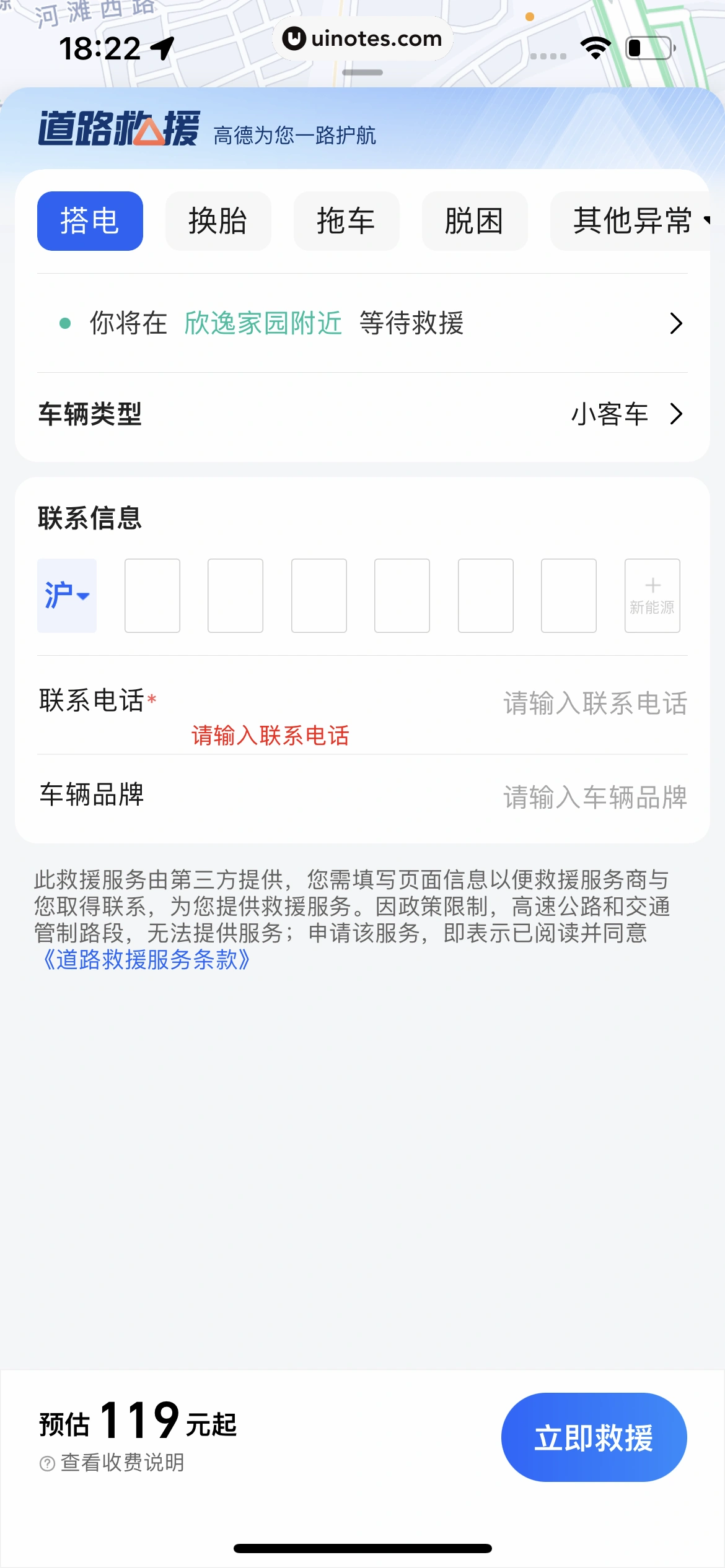The height and width of the screenshot is (1568, 725).
Task: Open the 沪 province code selector
Action: click(66, 595)
